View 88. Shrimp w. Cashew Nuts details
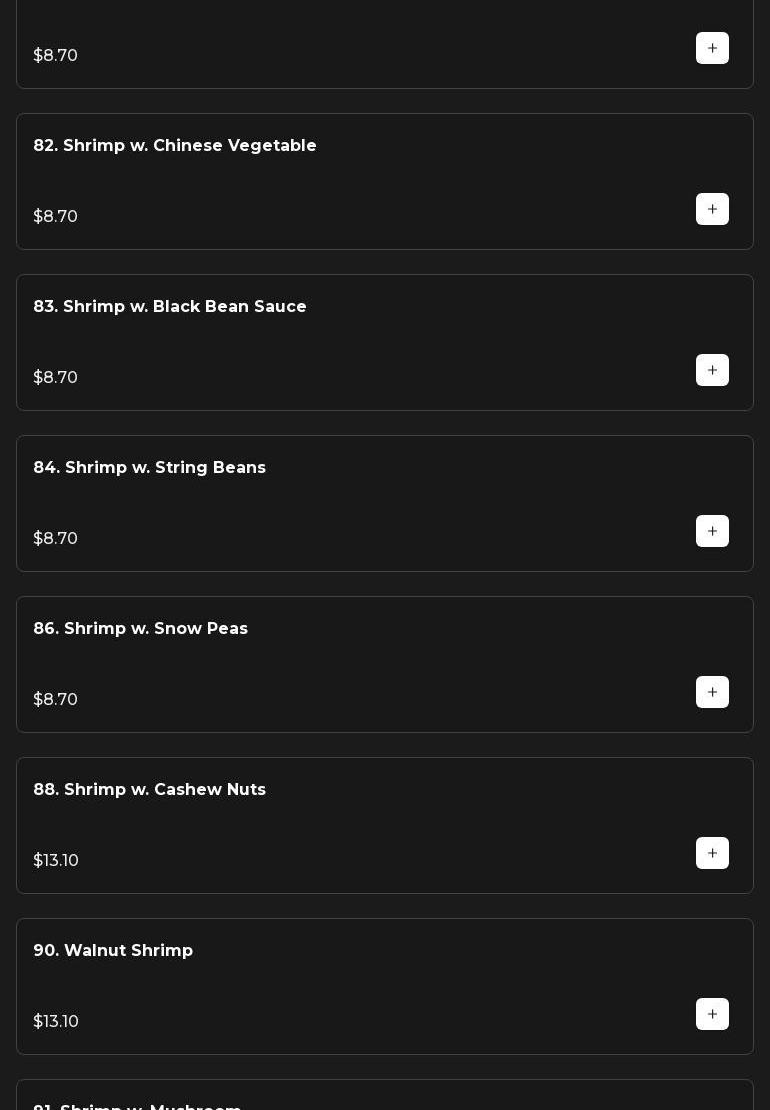Viewport: 770px width, 1110px height. [150, 790]
